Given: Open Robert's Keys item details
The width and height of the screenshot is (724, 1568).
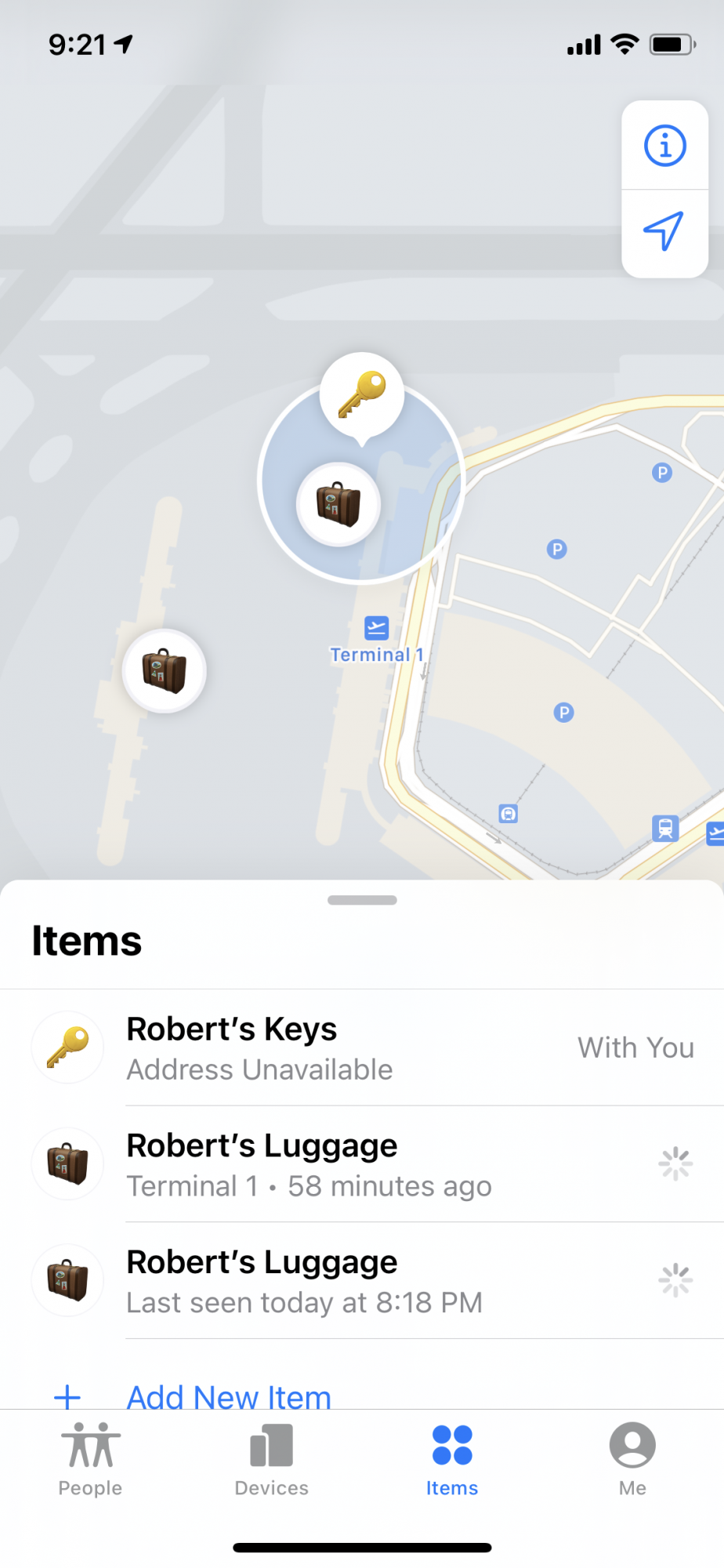Looking at the screenshot, I should 362,1047.
